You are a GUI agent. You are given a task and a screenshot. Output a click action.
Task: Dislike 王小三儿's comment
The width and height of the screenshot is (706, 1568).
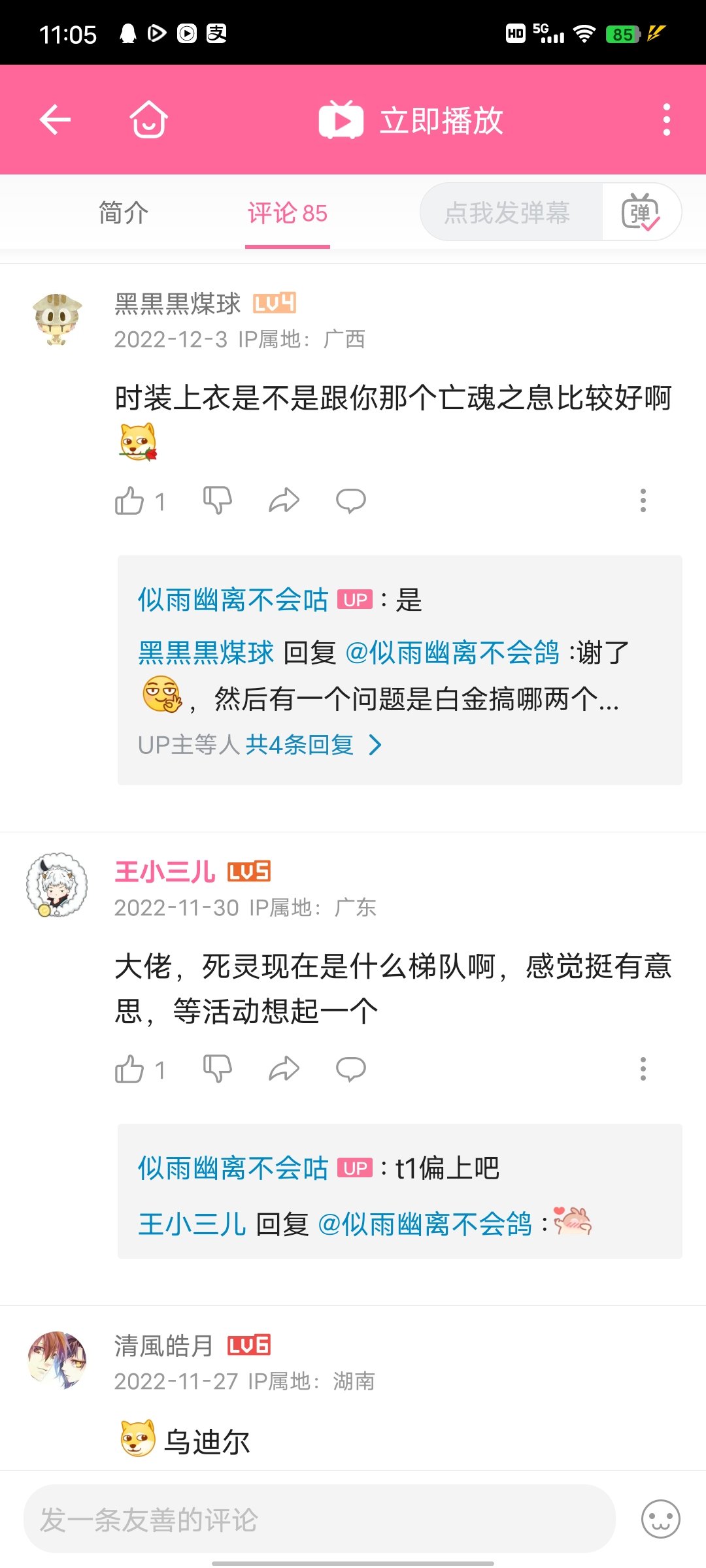pos(218,1070)
